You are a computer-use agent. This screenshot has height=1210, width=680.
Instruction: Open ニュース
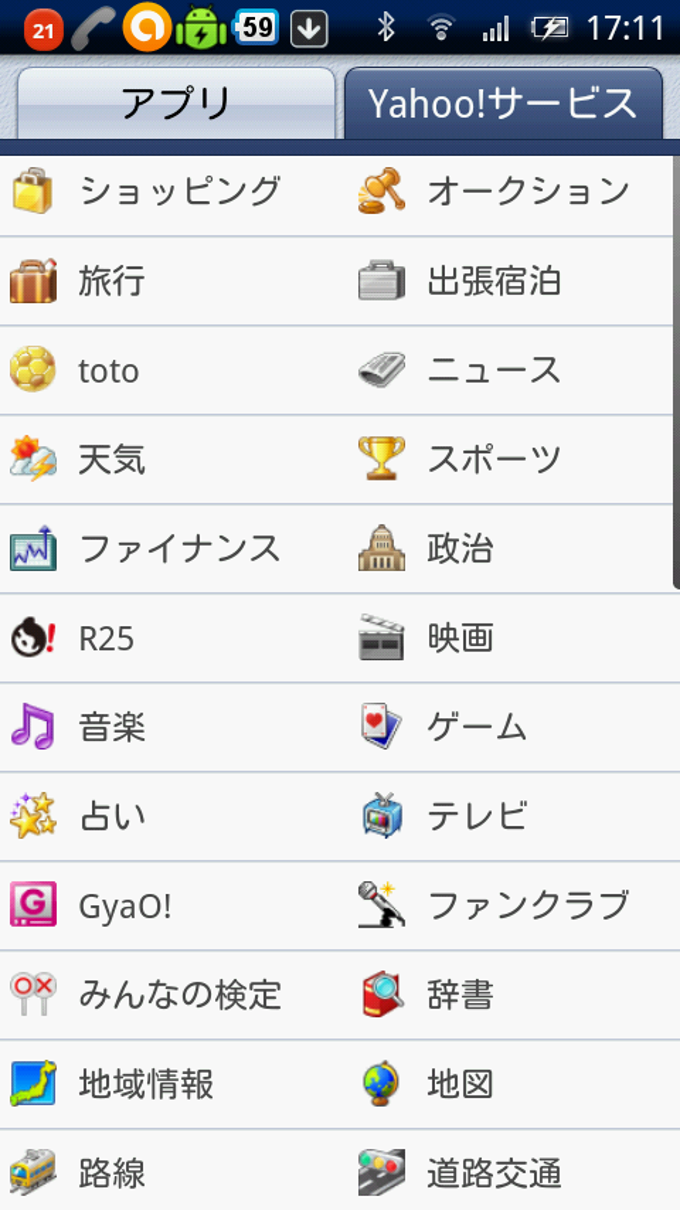tap(511, 370)
